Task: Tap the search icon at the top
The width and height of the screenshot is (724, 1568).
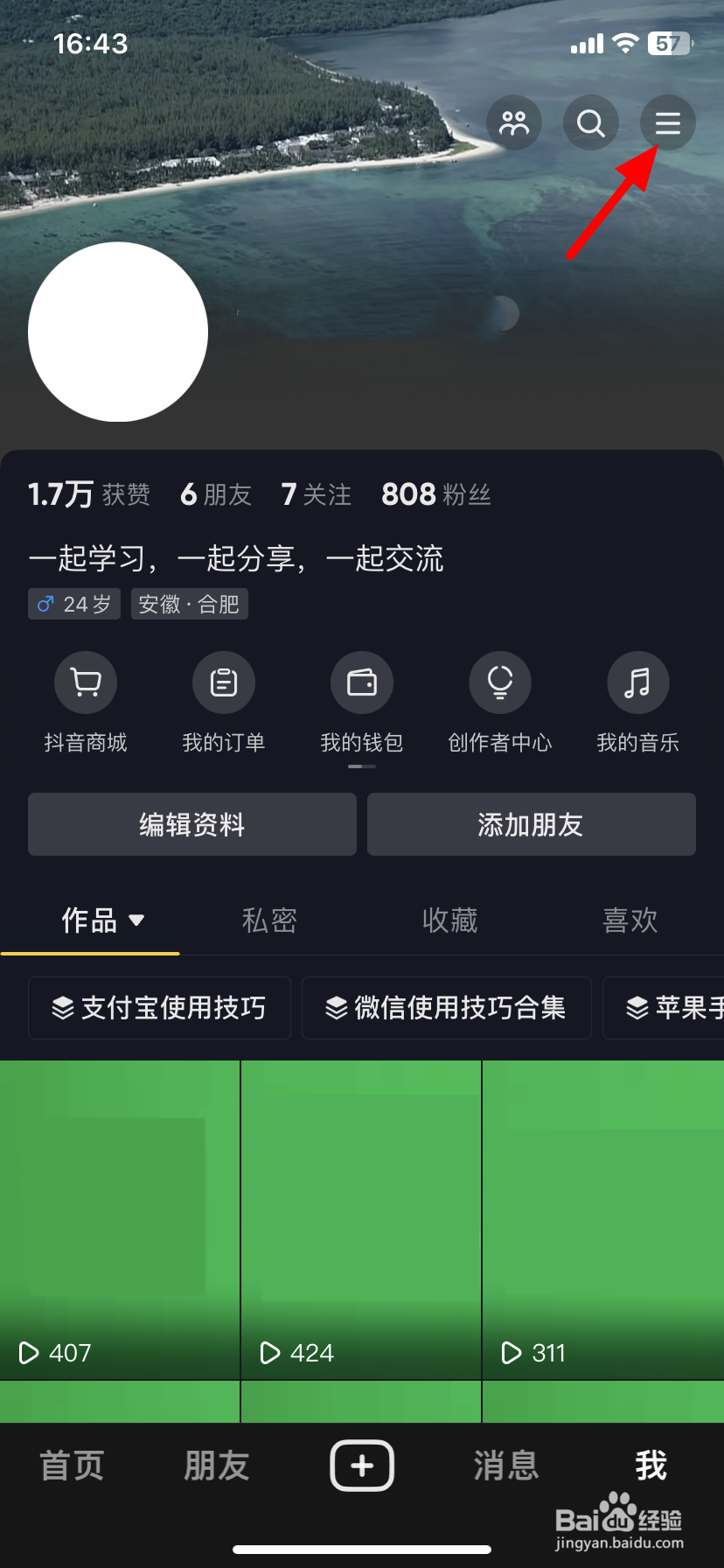Action: (590, 122)
